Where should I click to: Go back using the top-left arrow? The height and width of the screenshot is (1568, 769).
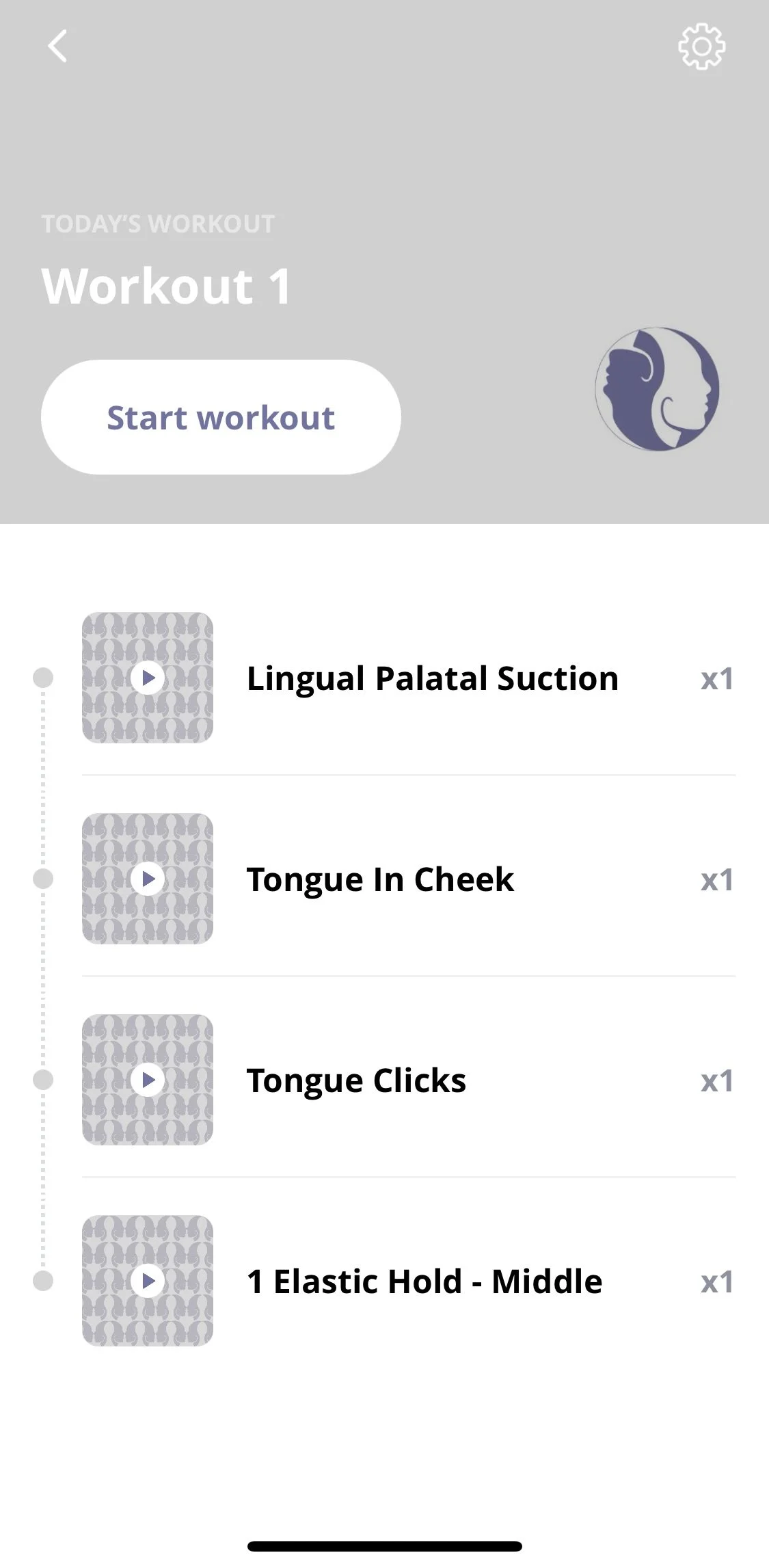(57, 46)
